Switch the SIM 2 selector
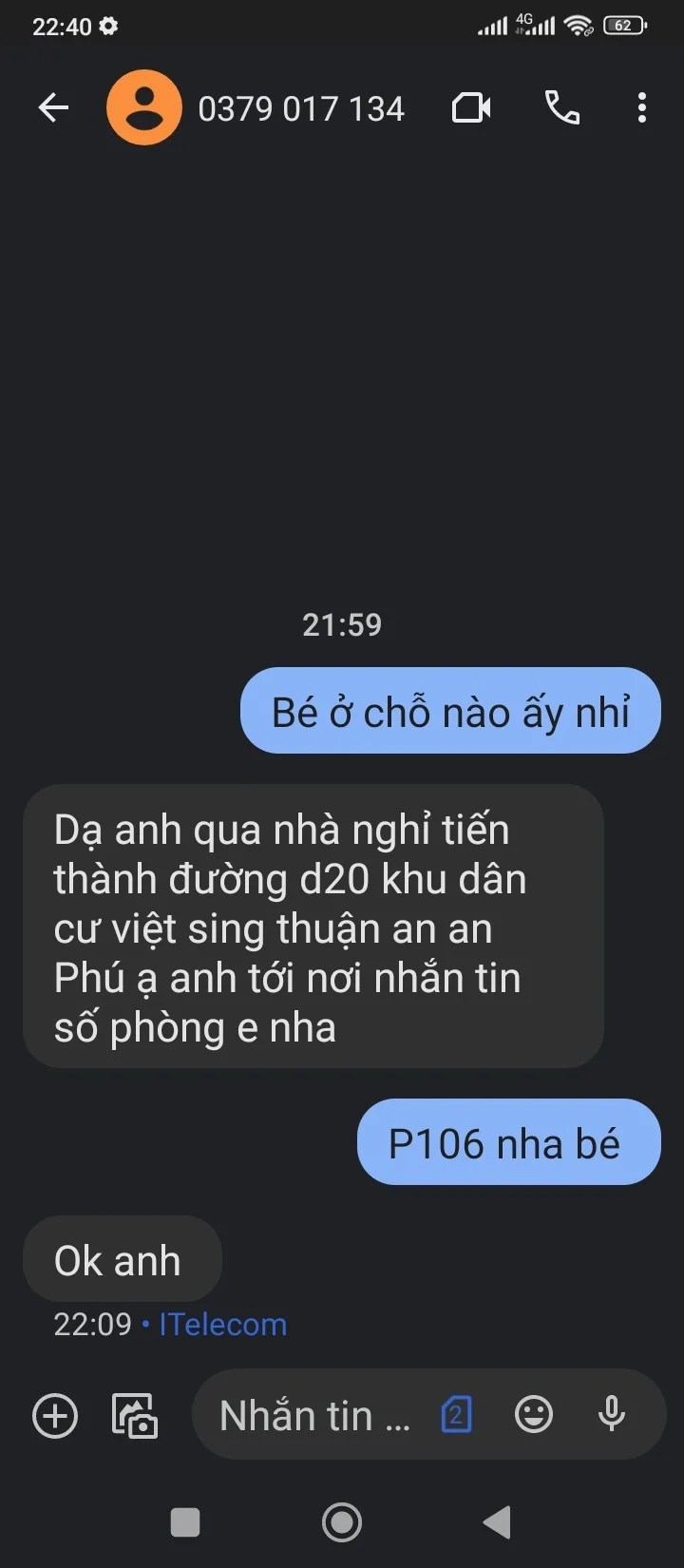Screen dimensions: 684x1568 [456, 1416]
